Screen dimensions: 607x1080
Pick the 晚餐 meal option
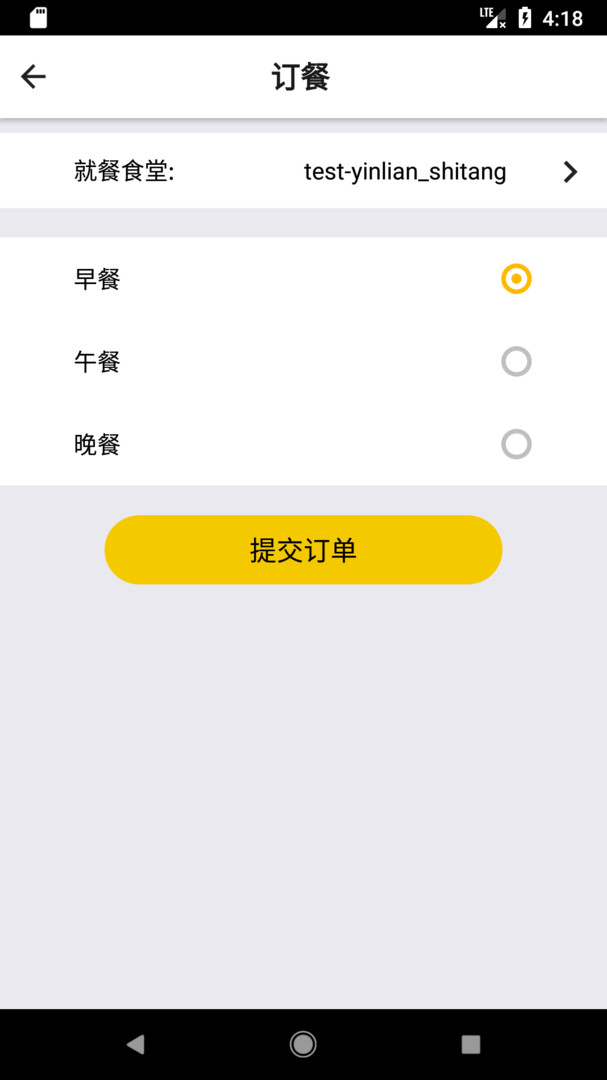516,444
